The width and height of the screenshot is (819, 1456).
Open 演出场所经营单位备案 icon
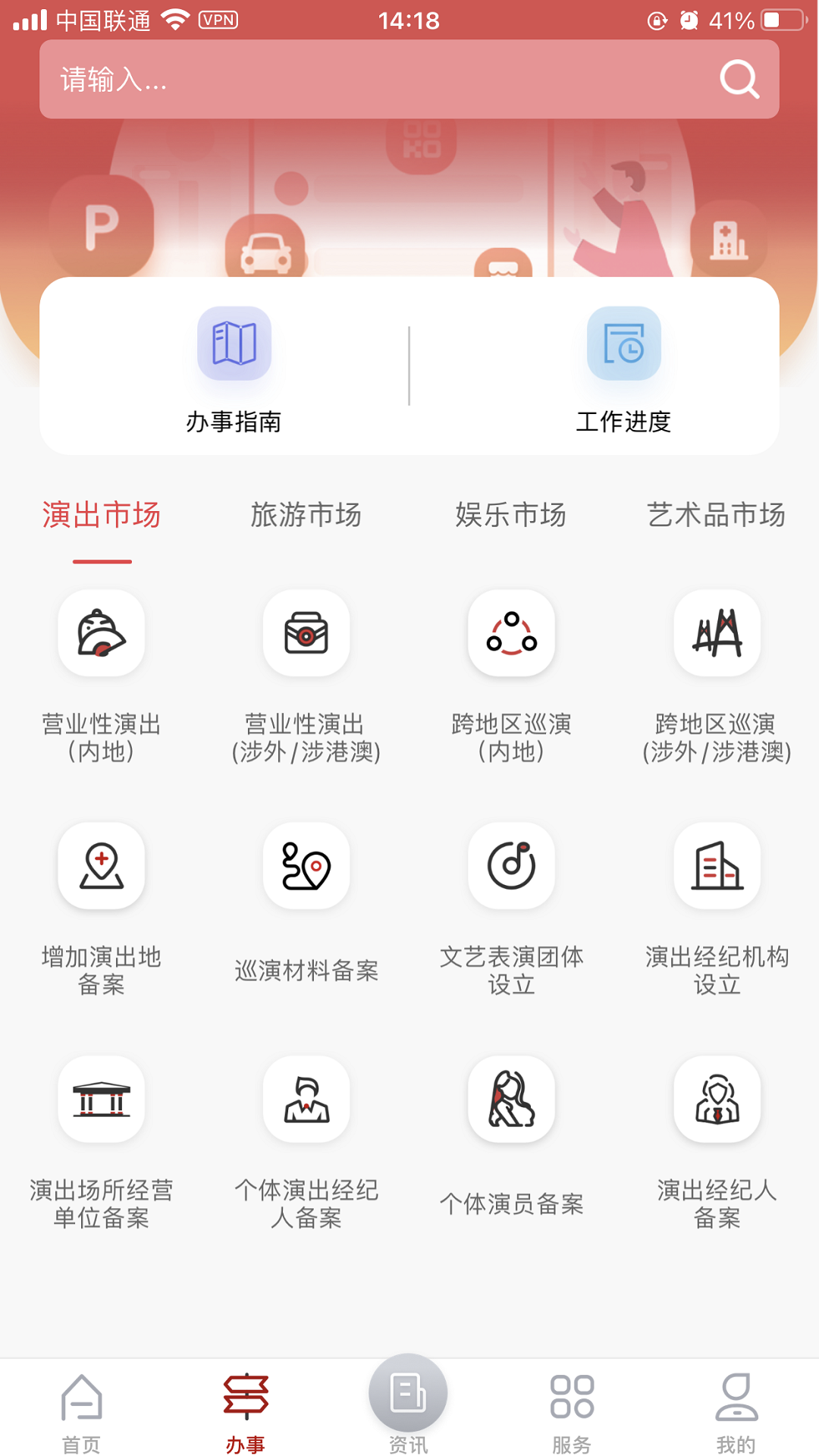coord(102,1100)
